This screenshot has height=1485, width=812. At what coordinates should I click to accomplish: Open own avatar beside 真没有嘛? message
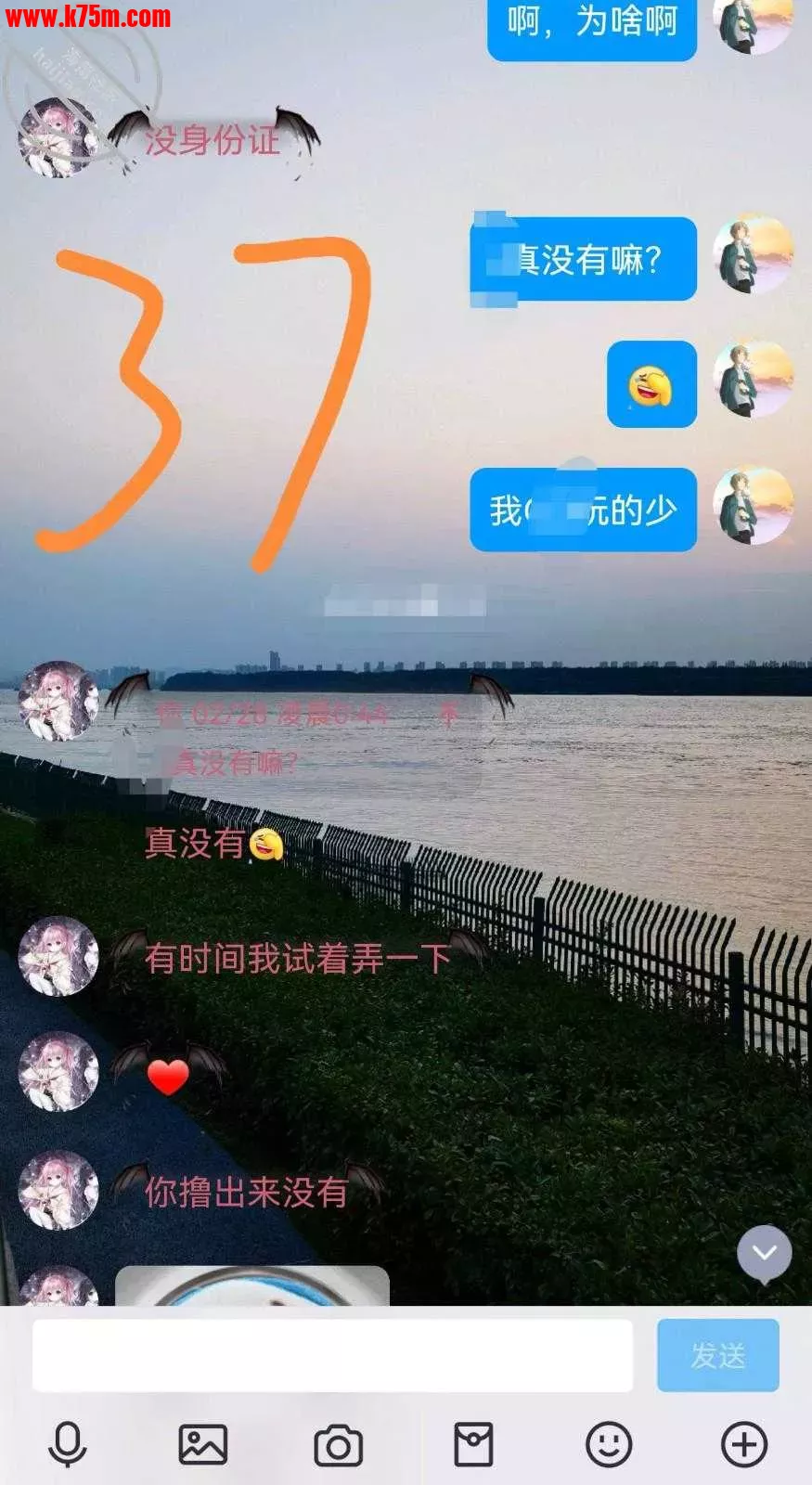click(753, 254)
